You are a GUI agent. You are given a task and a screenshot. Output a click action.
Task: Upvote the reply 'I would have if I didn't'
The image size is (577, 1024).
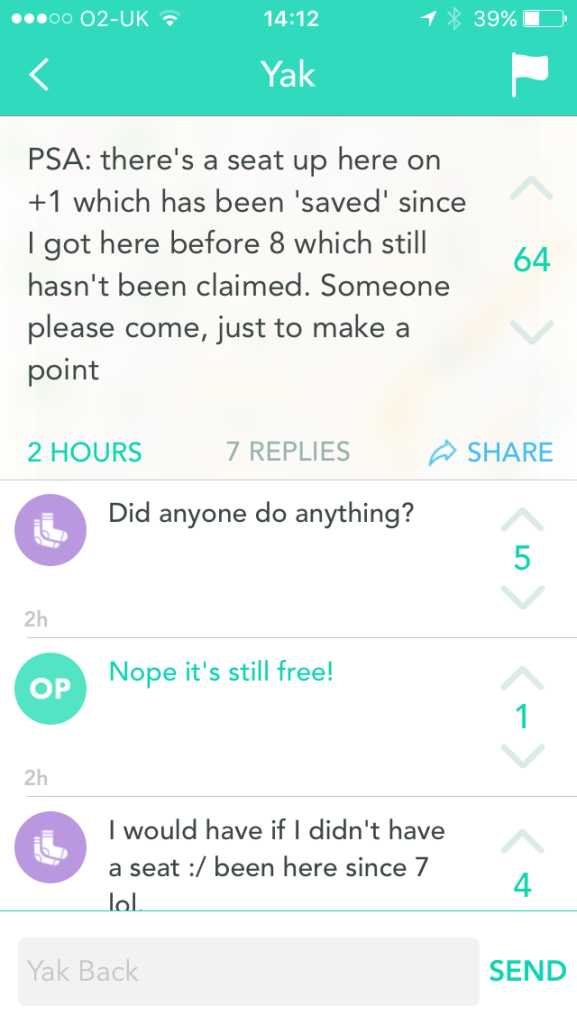[522, 841]
